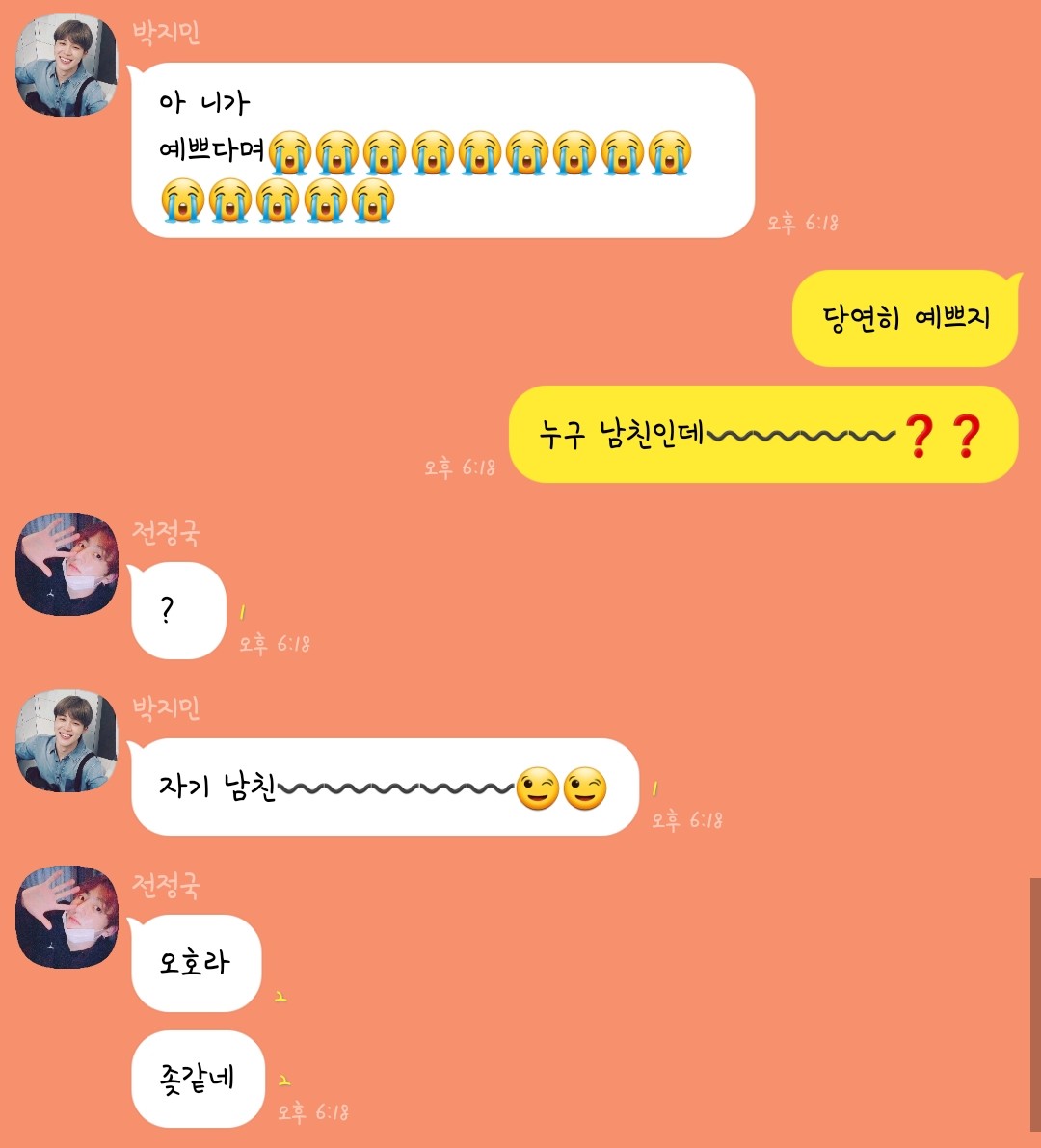Expand the 좃같네 message bubble
Screen dimensions: 1041x1148
tap(198, 1078)
